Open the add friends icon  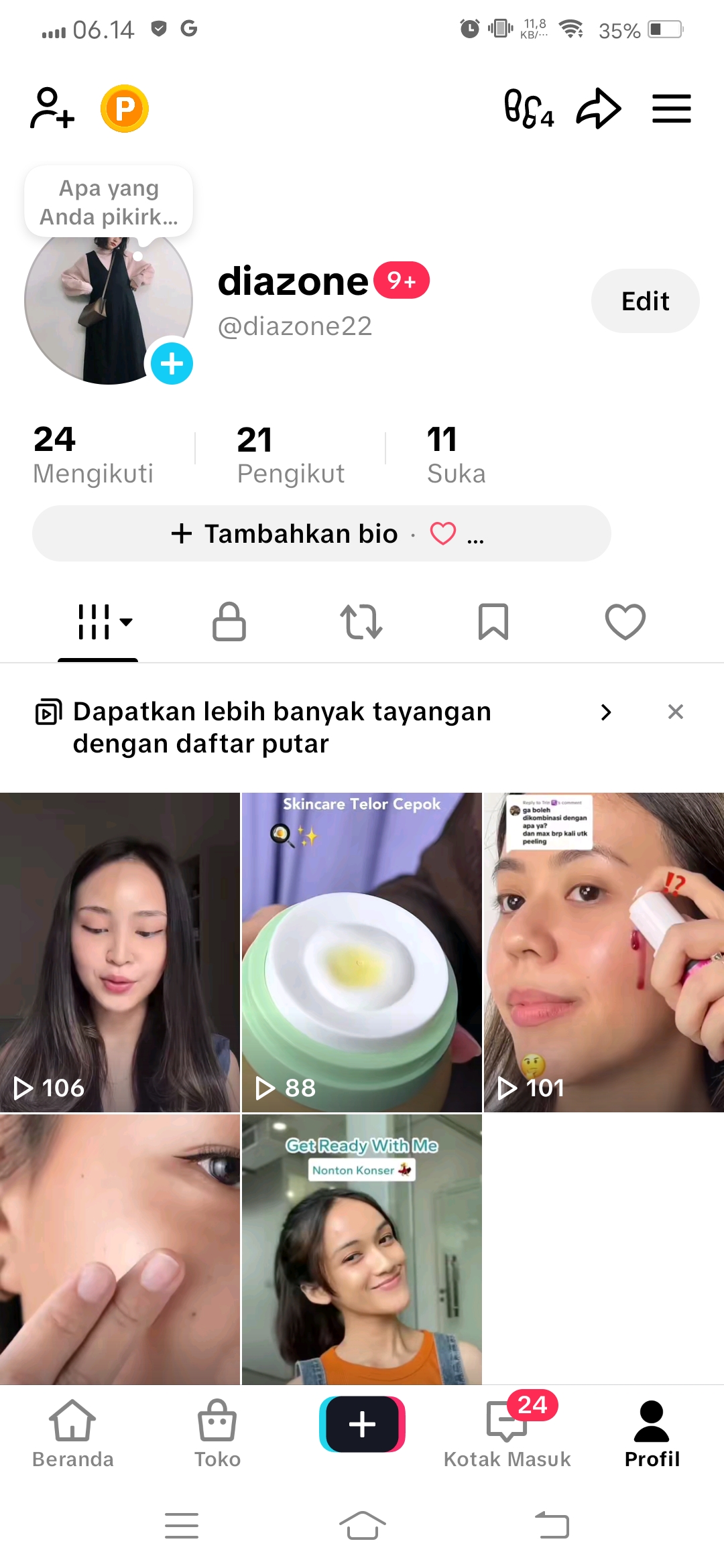point(52,109)
